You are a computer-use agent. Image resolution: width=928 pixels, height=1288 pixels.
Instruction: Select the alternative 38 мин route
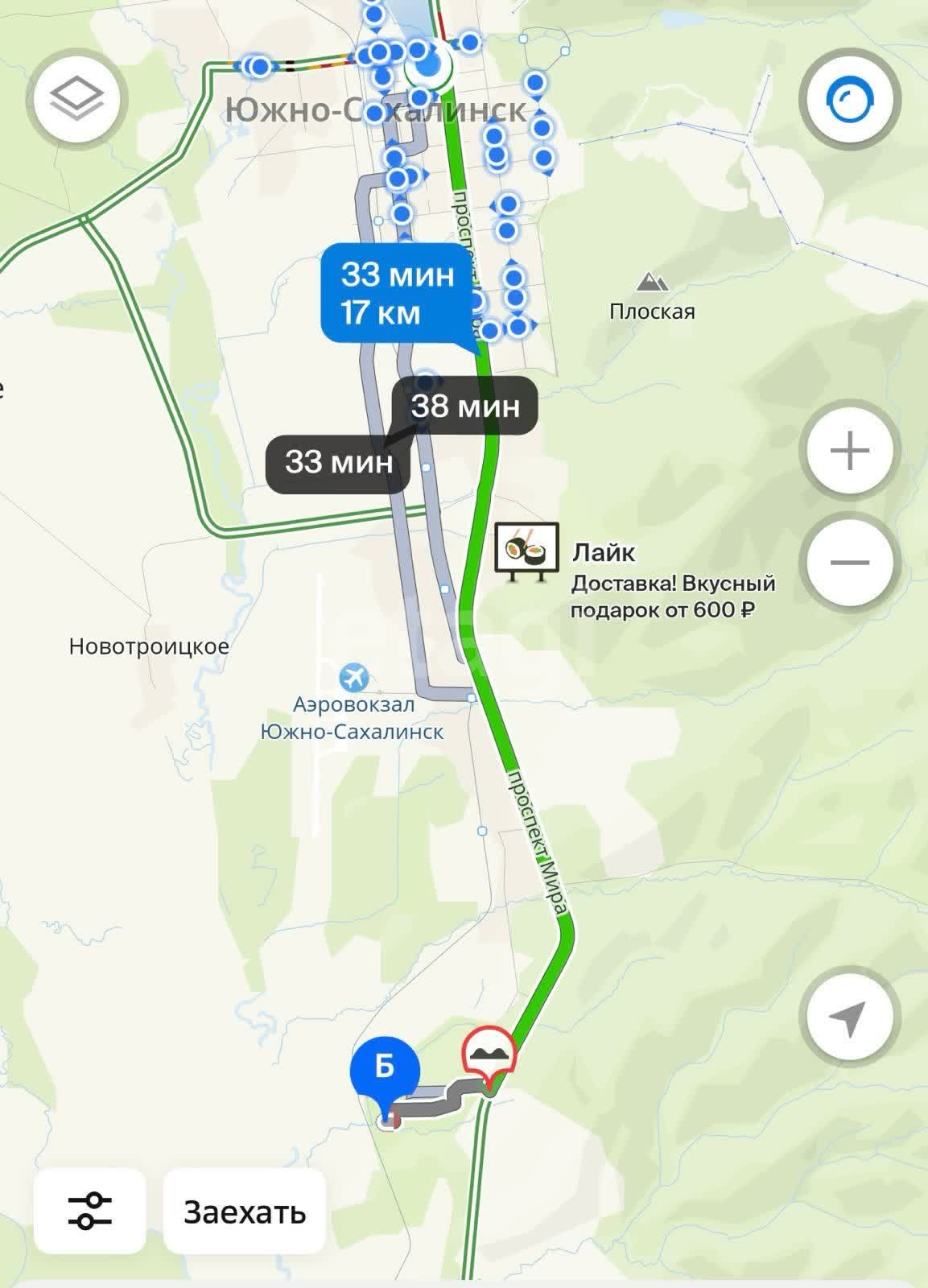(465, 407)
